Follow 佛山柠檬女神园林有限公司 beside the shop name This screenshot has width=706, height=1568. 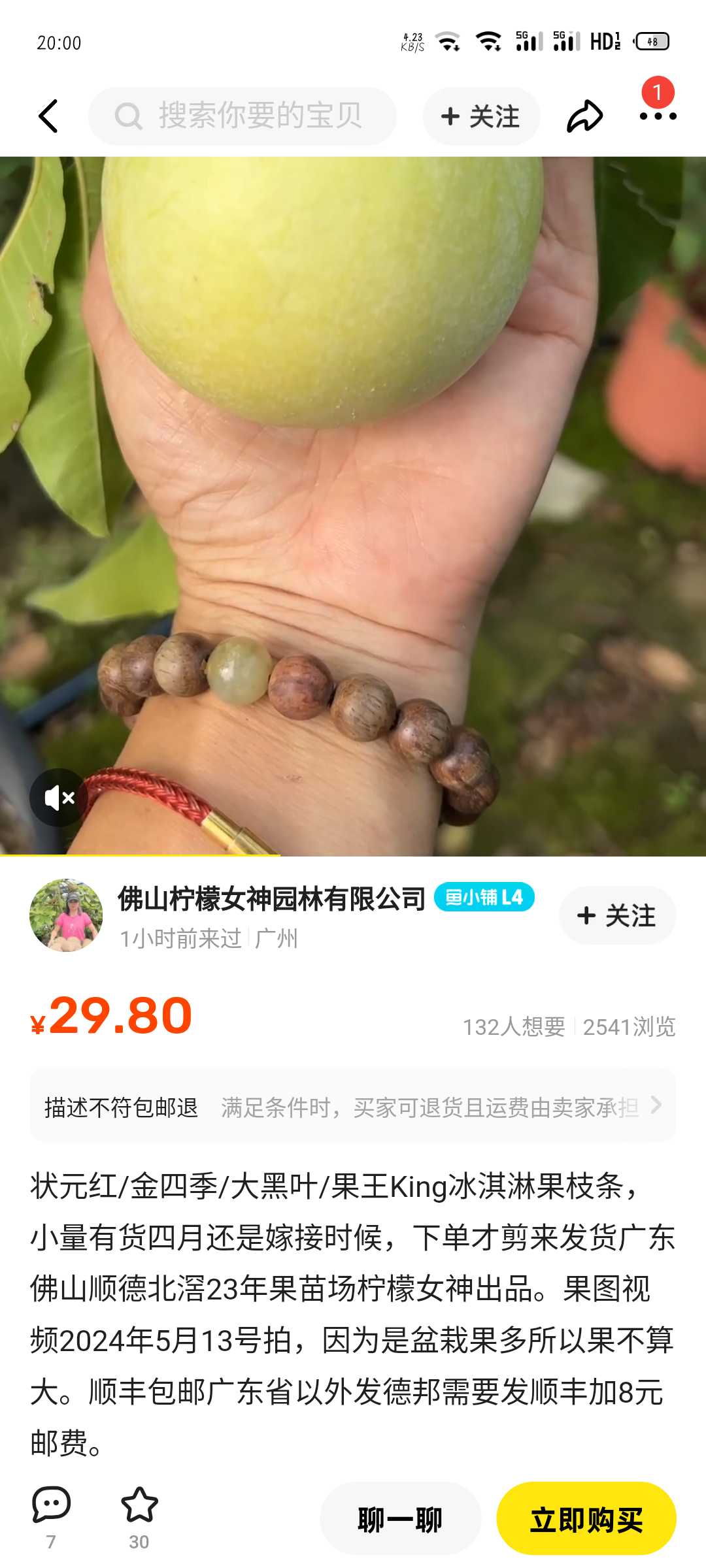(x=617, y=915)
